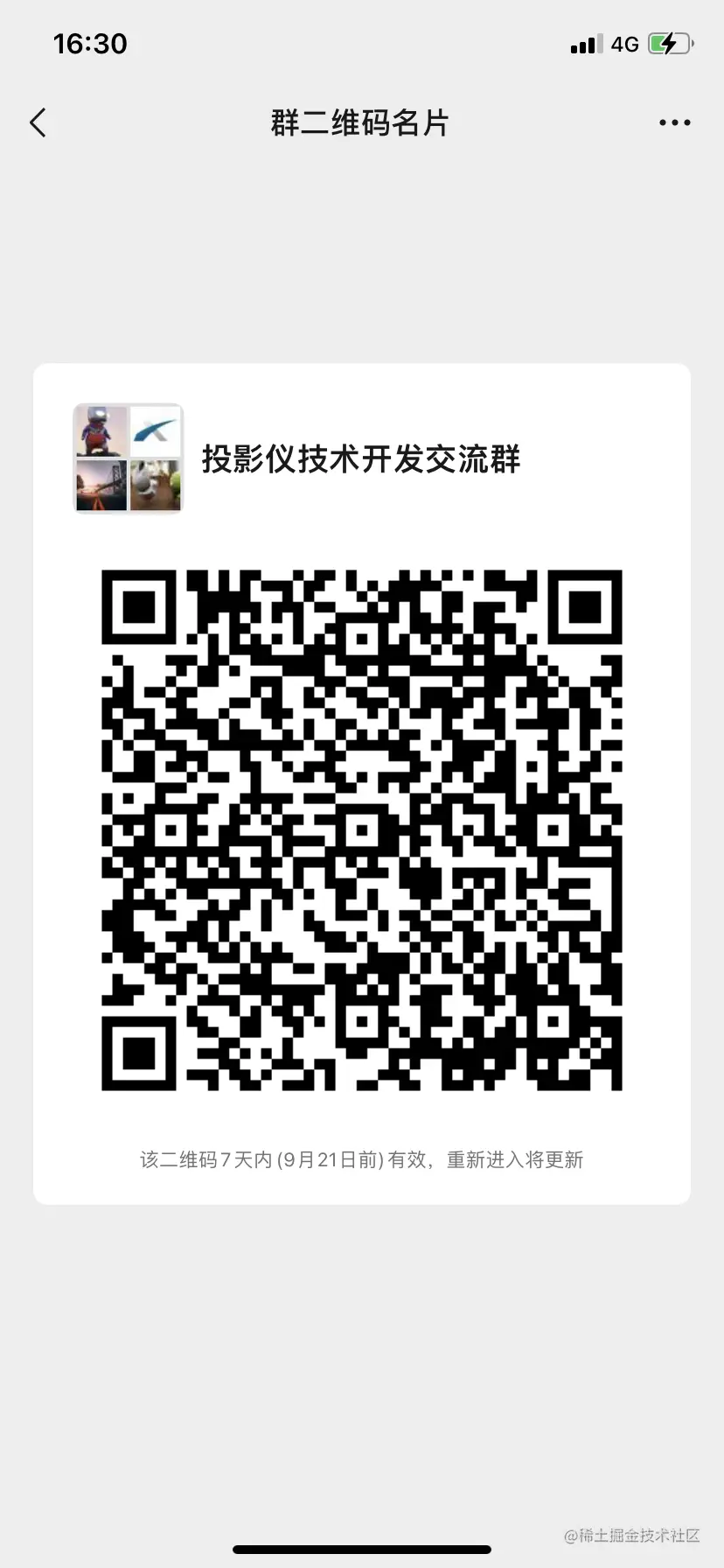
Task: Tap the 4G network indicator
Action: coord(624,44)
